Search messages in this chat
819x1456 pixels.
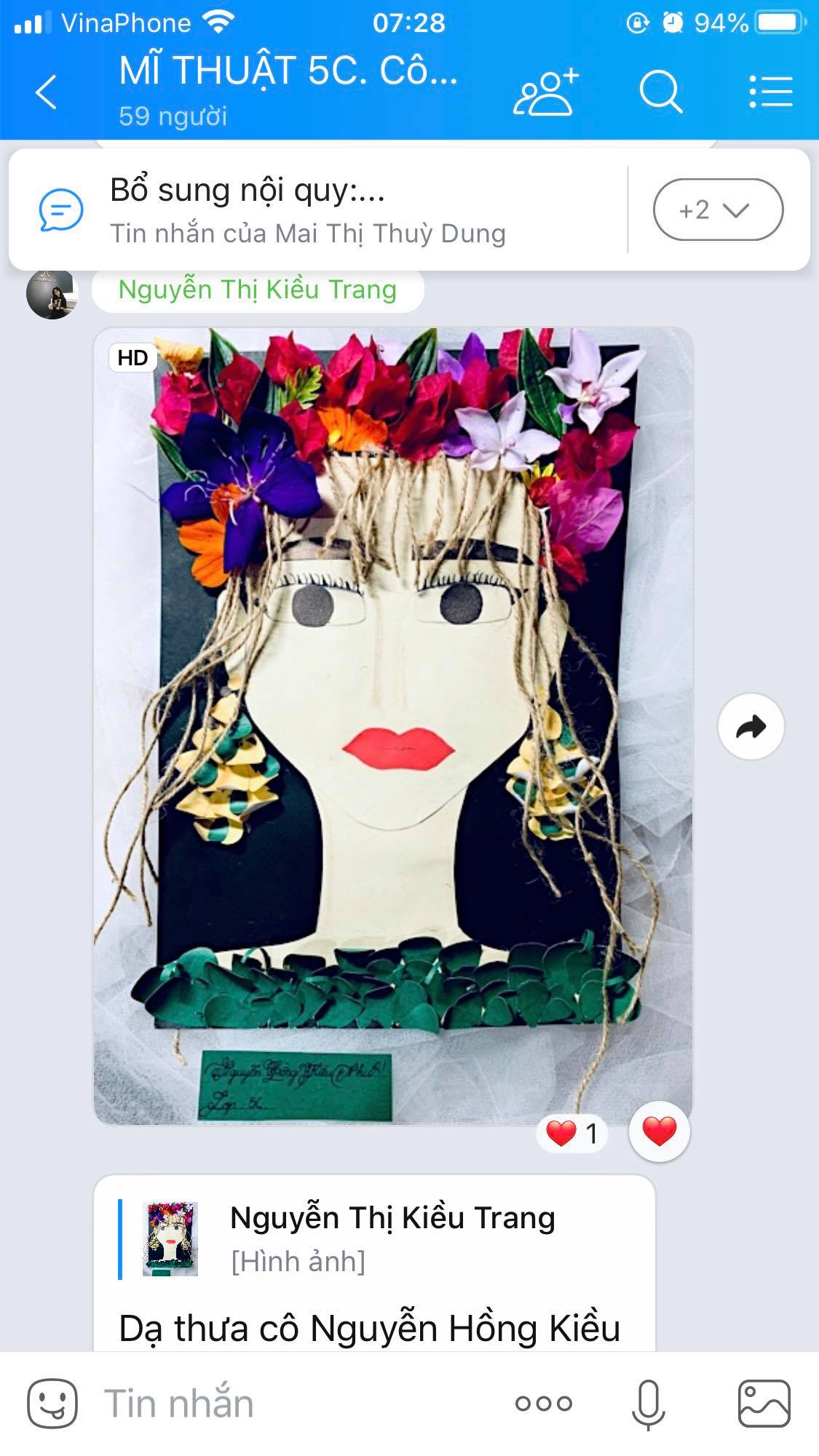pyautogui.click(x=660, y=92)
